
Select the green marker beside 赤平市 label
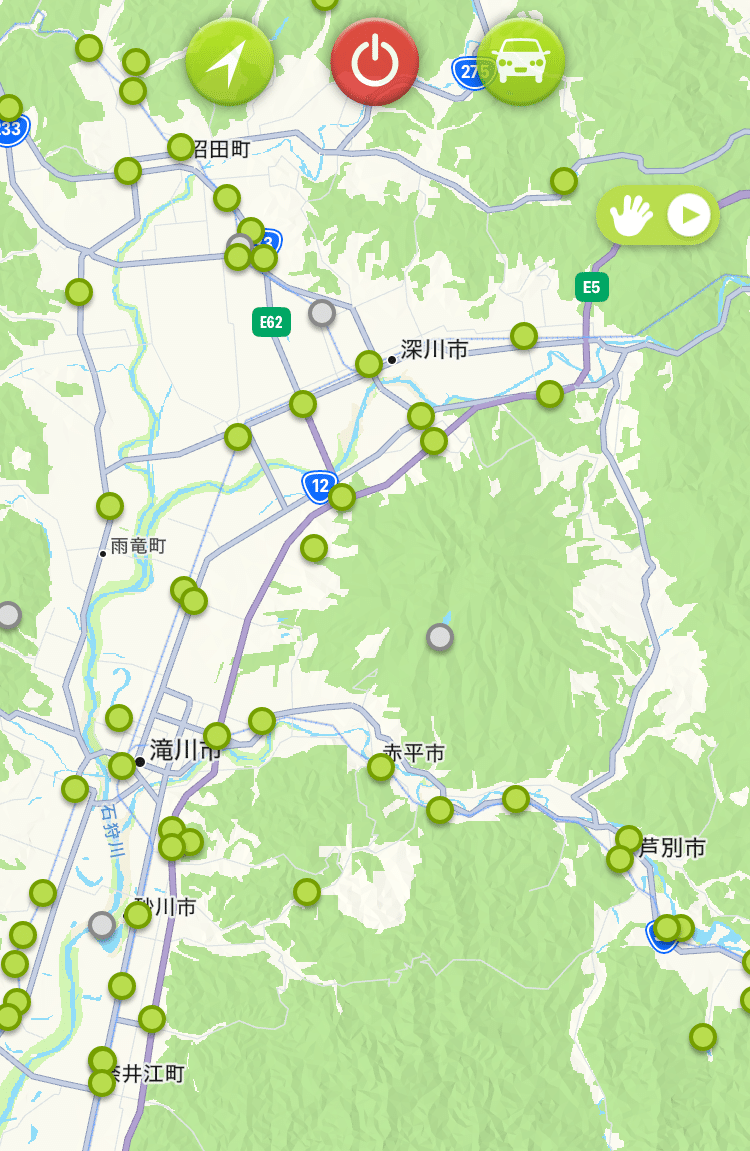(381, 767)
